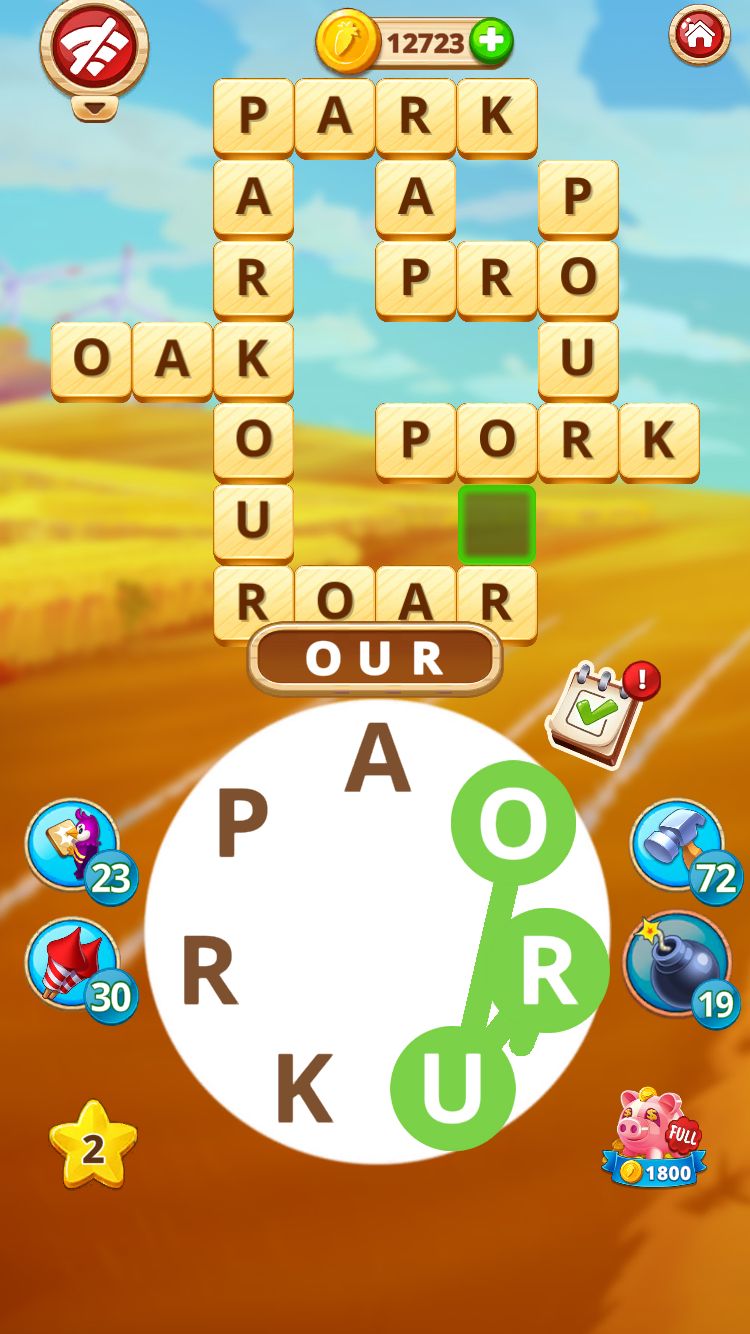Select letter P on the wheel
This screenshot has width=750, height=1334.
[242, 824]
